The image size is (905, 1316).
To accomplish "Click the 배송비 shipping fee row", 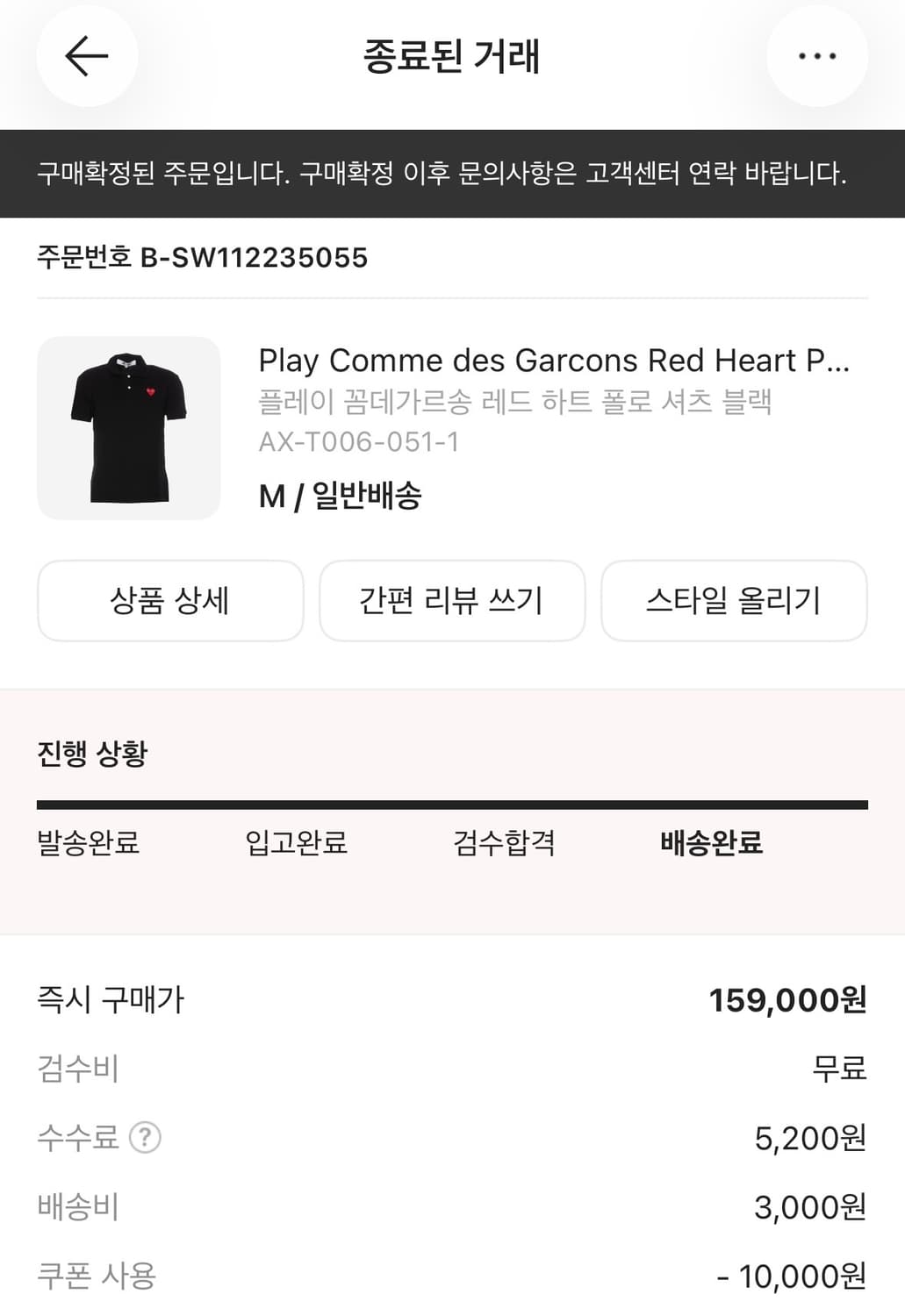I will 452,1208.
